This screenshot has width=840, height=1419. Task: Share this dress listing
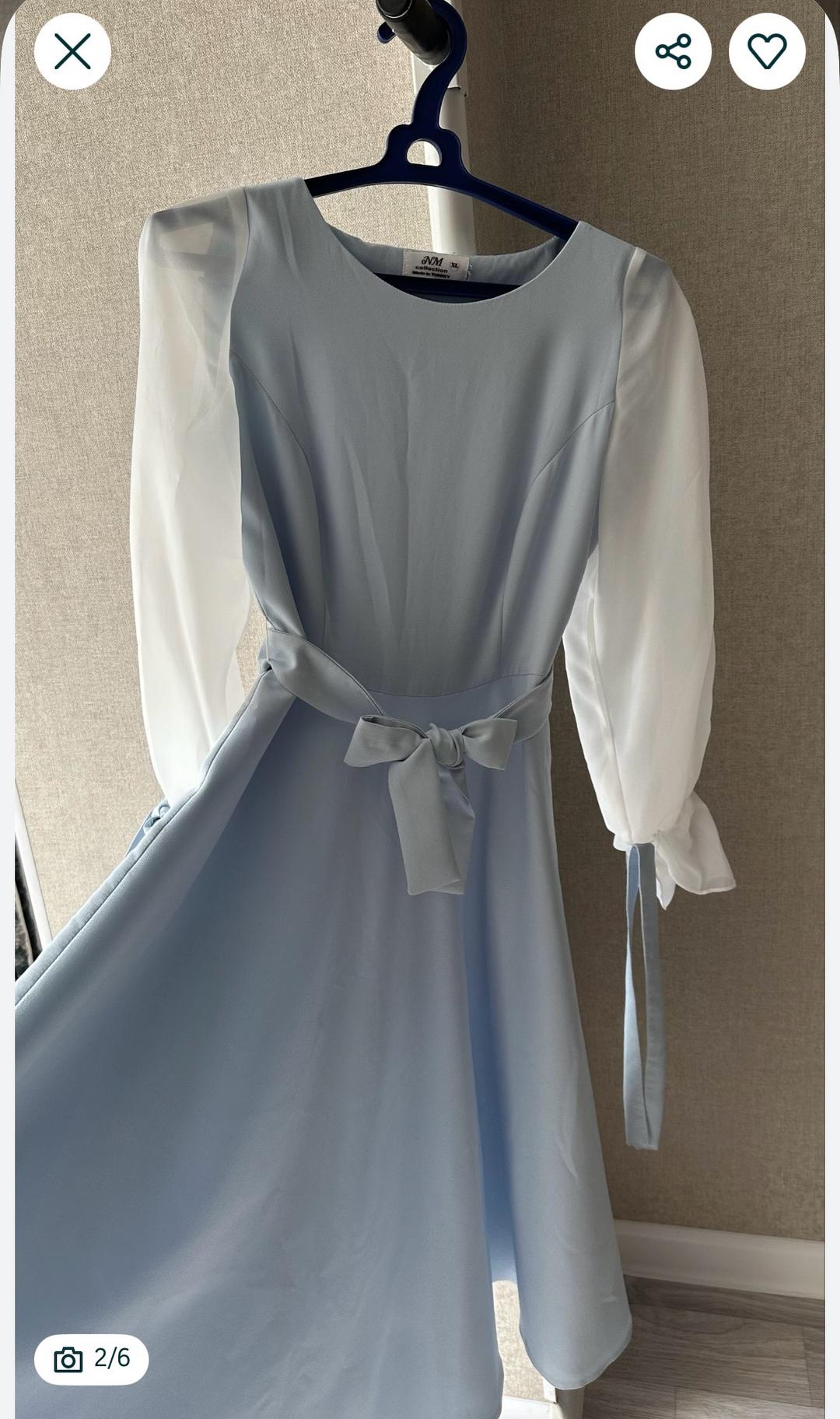673,51
